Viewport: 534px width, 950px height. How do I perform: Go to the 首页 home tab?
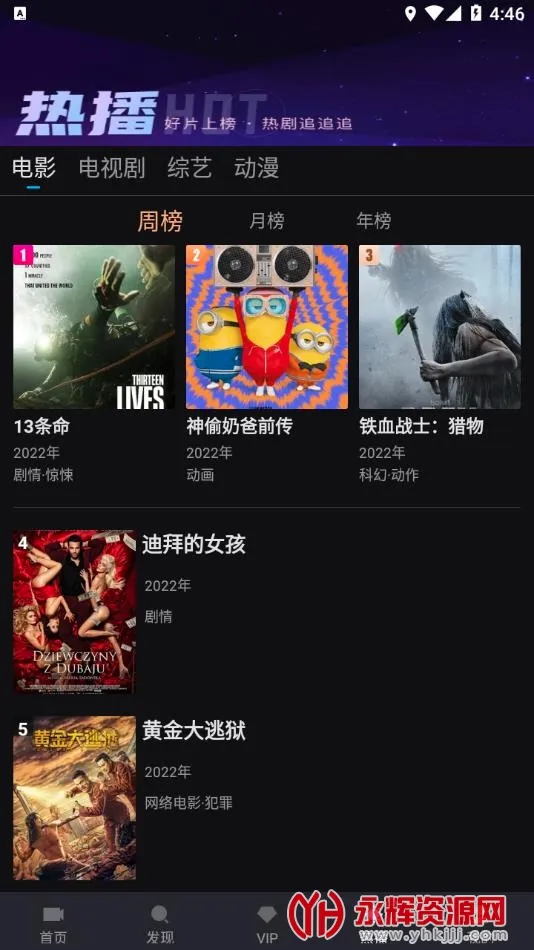point(53,925)
